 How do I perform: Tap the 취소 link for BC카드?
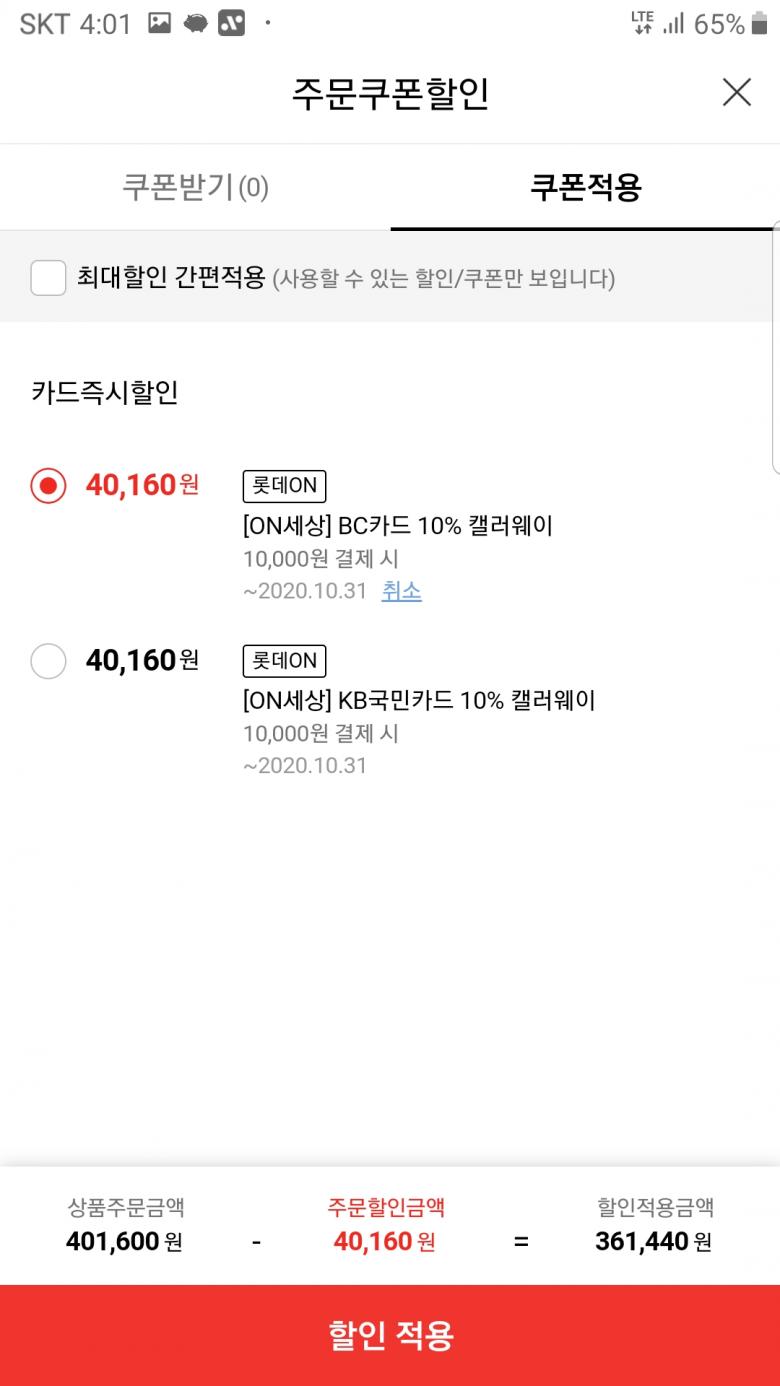pyautogui.click(x=401, y=591)
